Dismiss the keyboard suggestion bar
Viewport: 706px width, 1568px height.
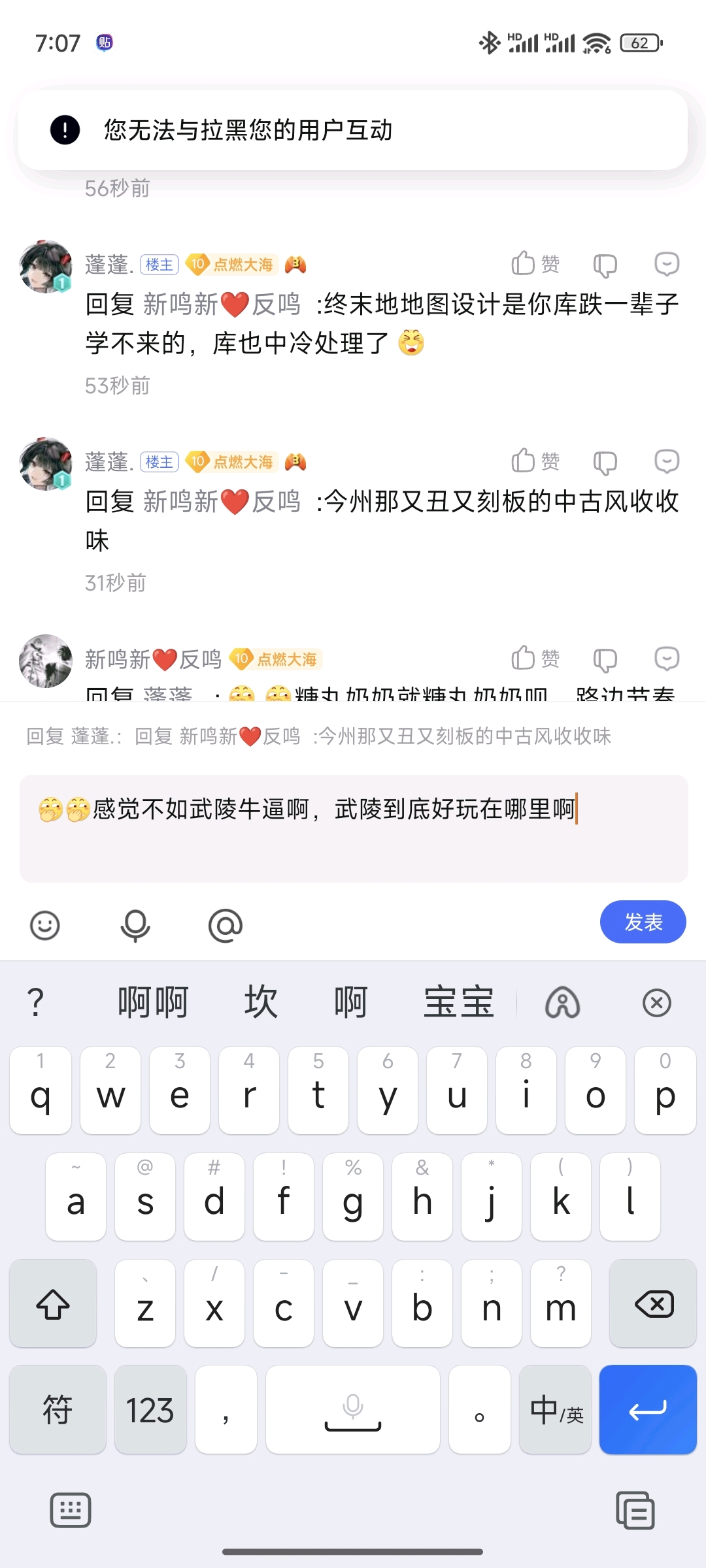656,1003
